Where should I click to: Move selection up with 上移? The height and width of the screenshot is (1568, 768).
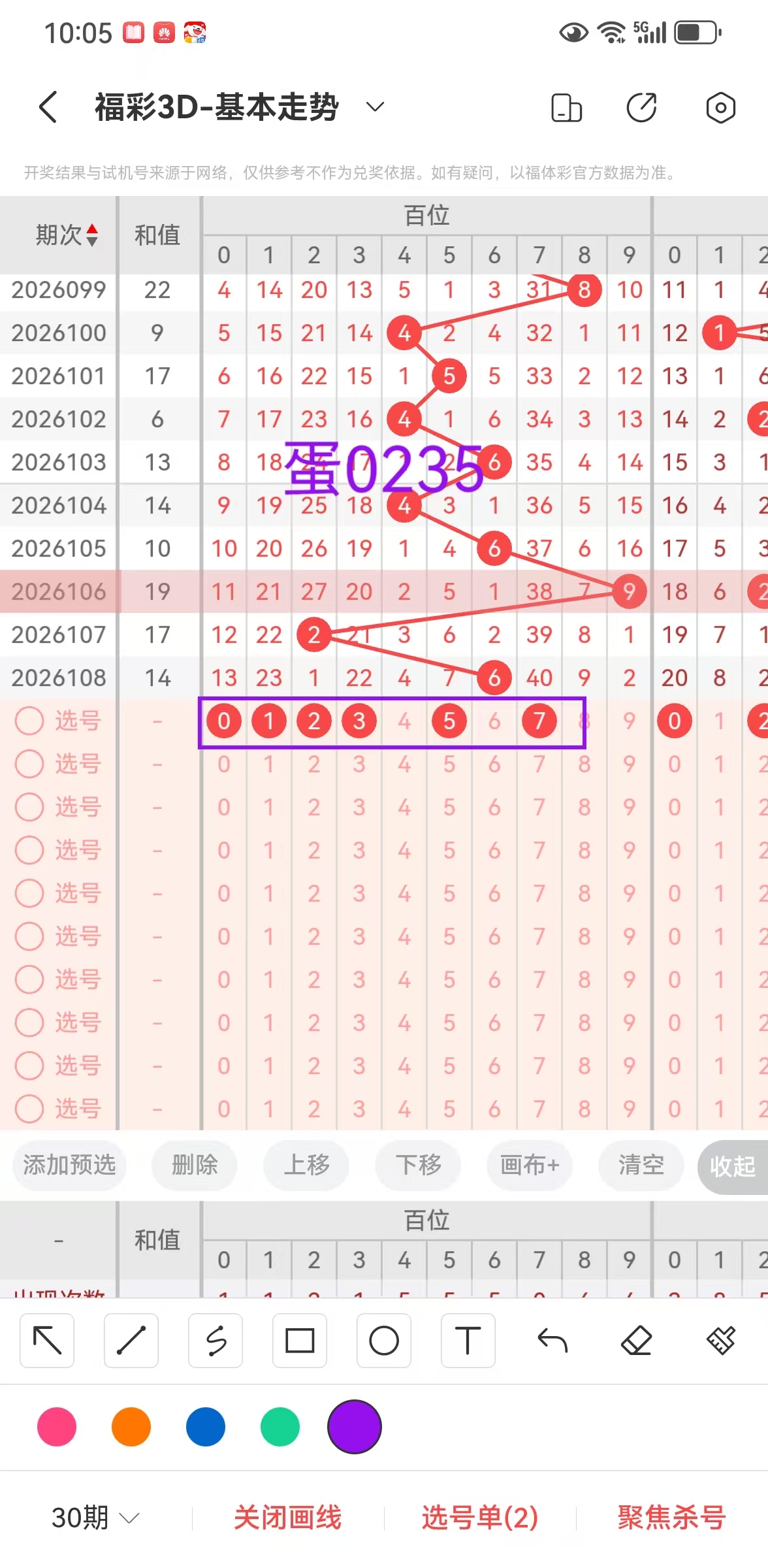[306, 1165]
